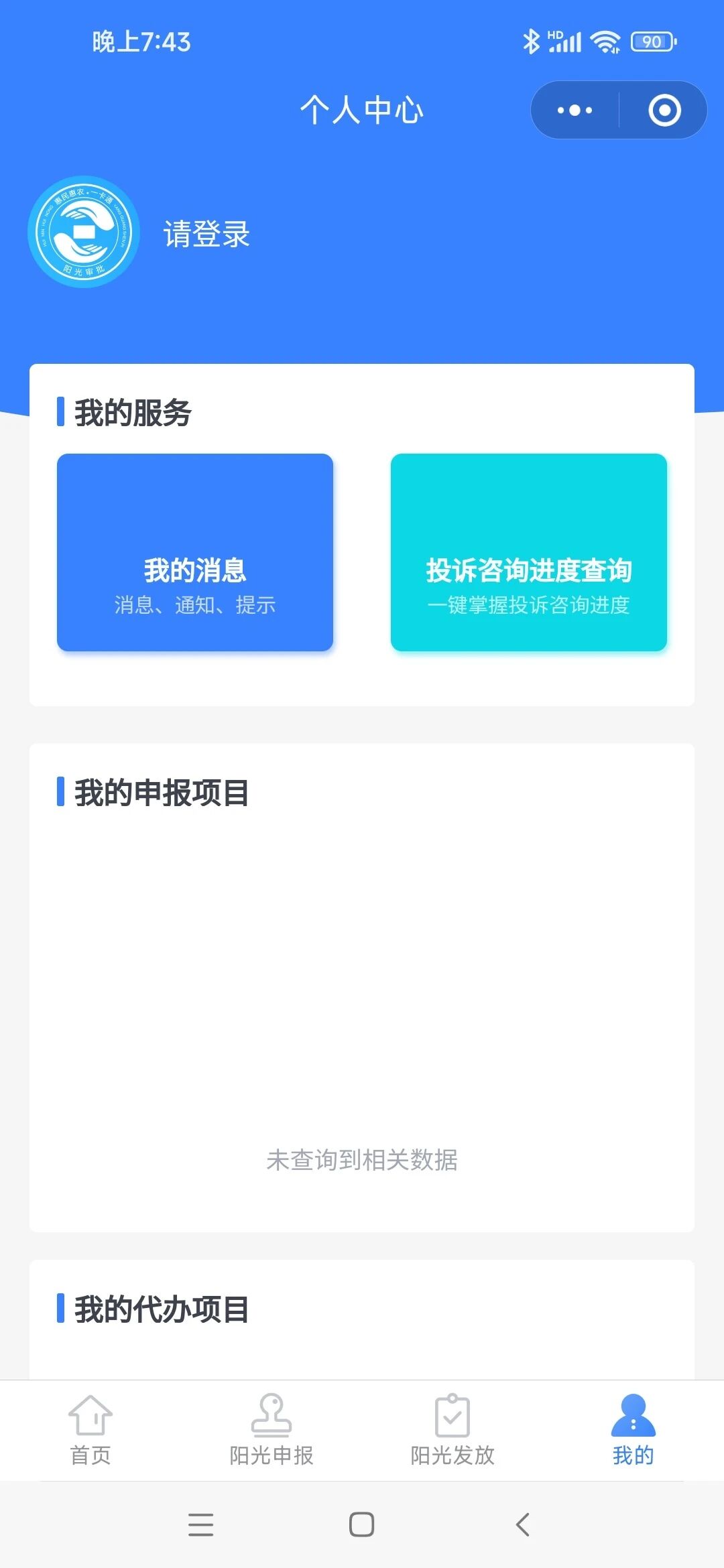The width and height of the screenshot is (724, 1568).
Task: Tap the profile avatar to log in
Action: click(x=84, y=232)
